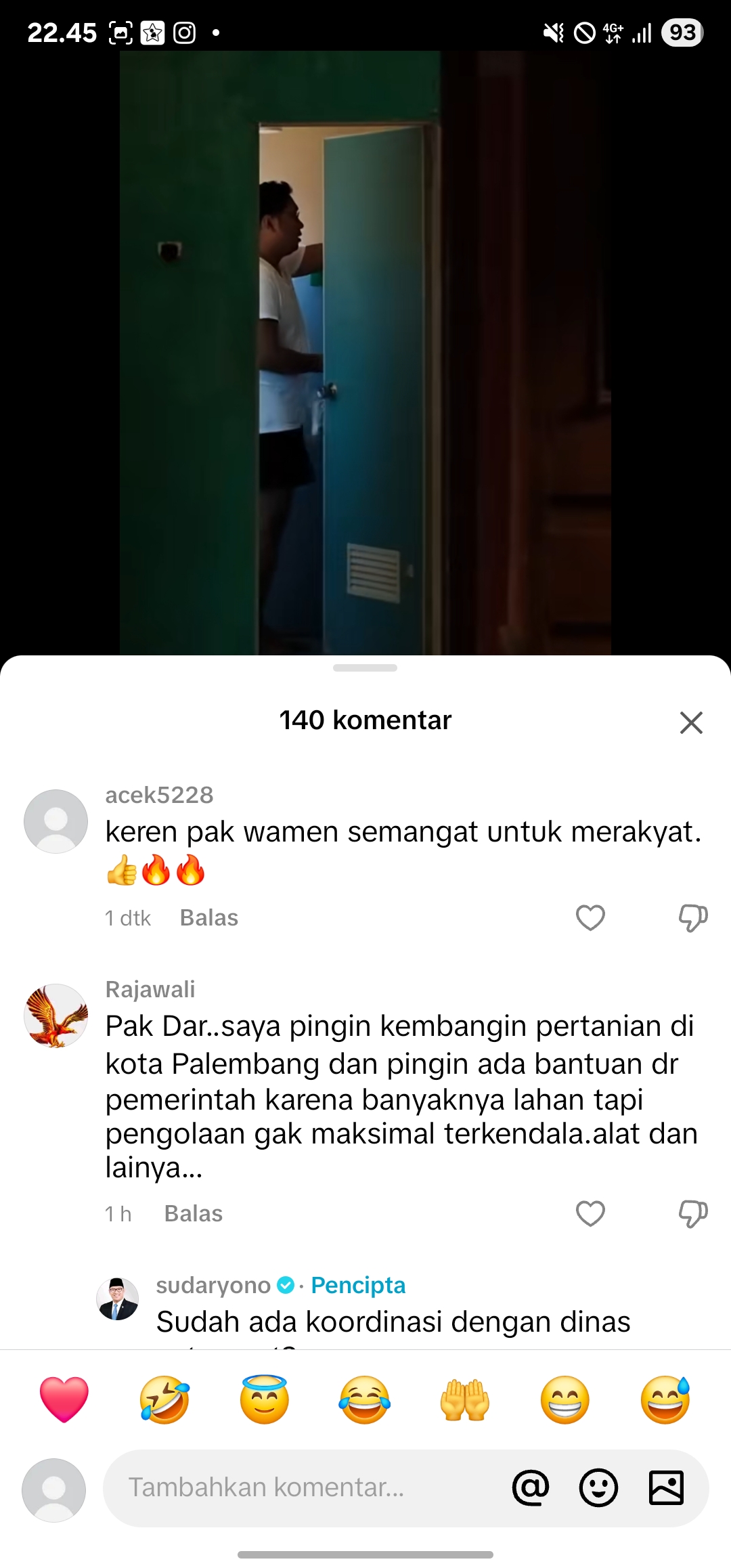Reply to acek5228's comment

(209, 917)
